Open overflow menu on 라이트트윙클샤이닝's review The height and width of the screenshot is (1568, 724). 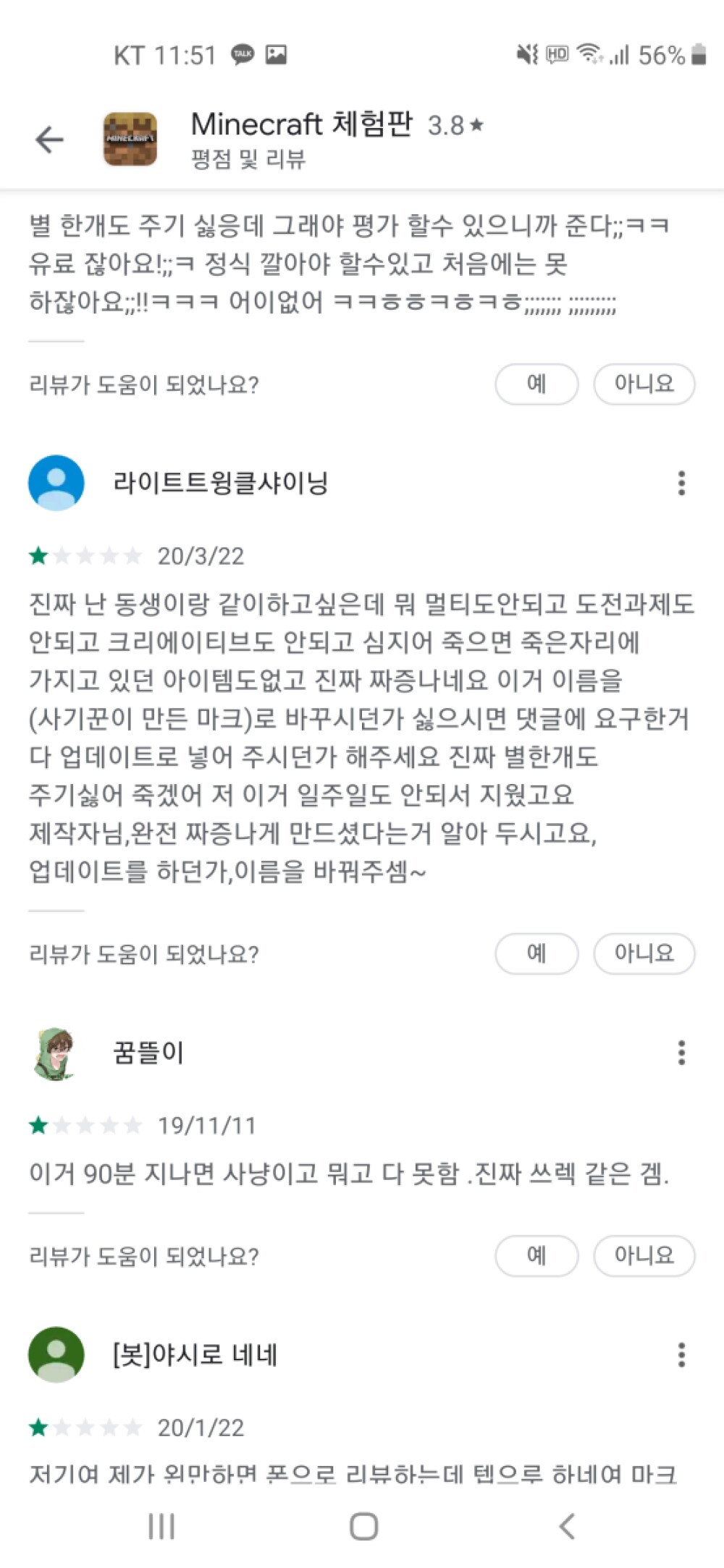coord(681,483)
